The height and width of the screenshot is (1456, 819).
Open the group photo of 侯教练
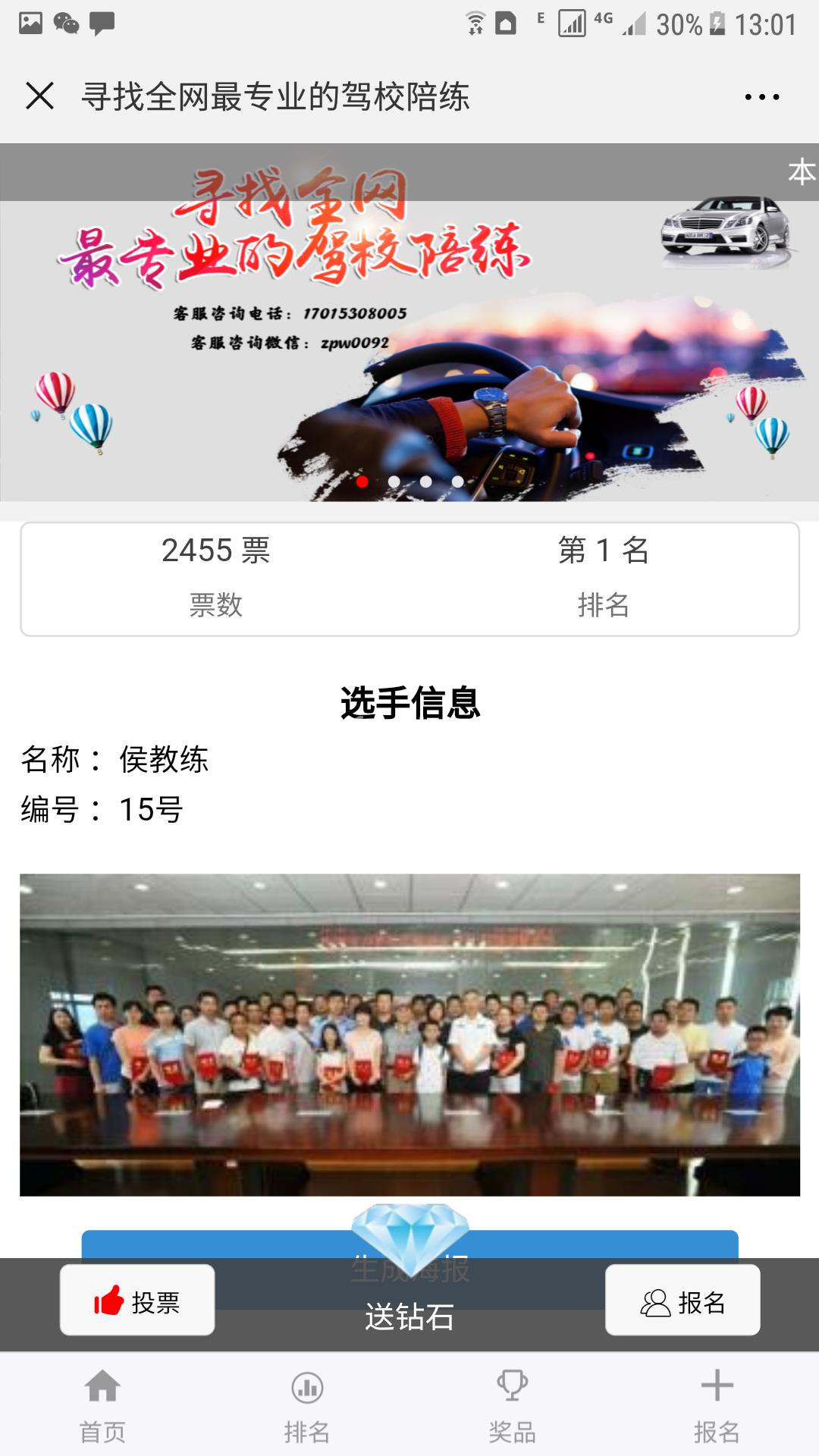pyautogui.click(x=409, y=1035)
